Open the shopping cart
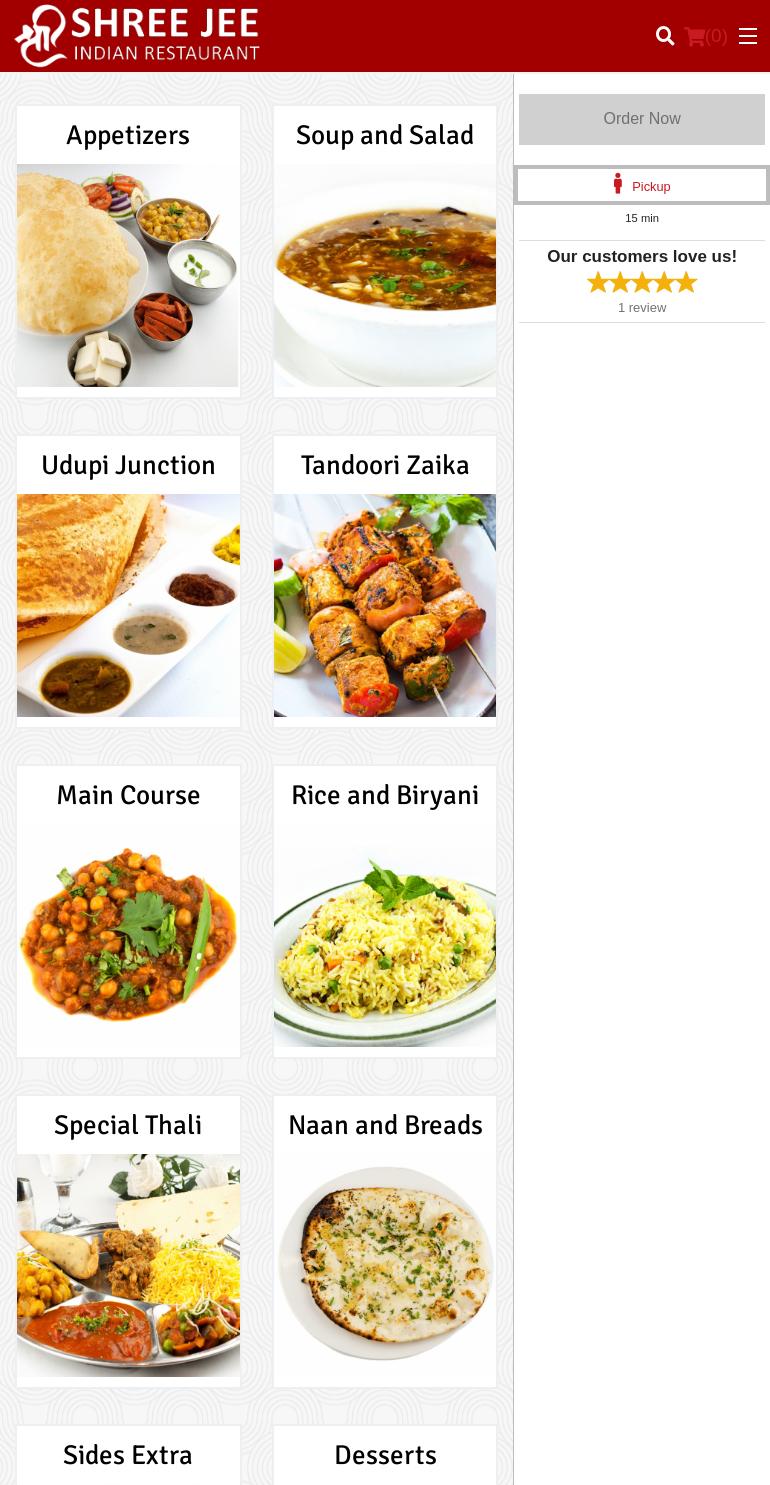770x1485 pixels. click(x=705, y=37)
